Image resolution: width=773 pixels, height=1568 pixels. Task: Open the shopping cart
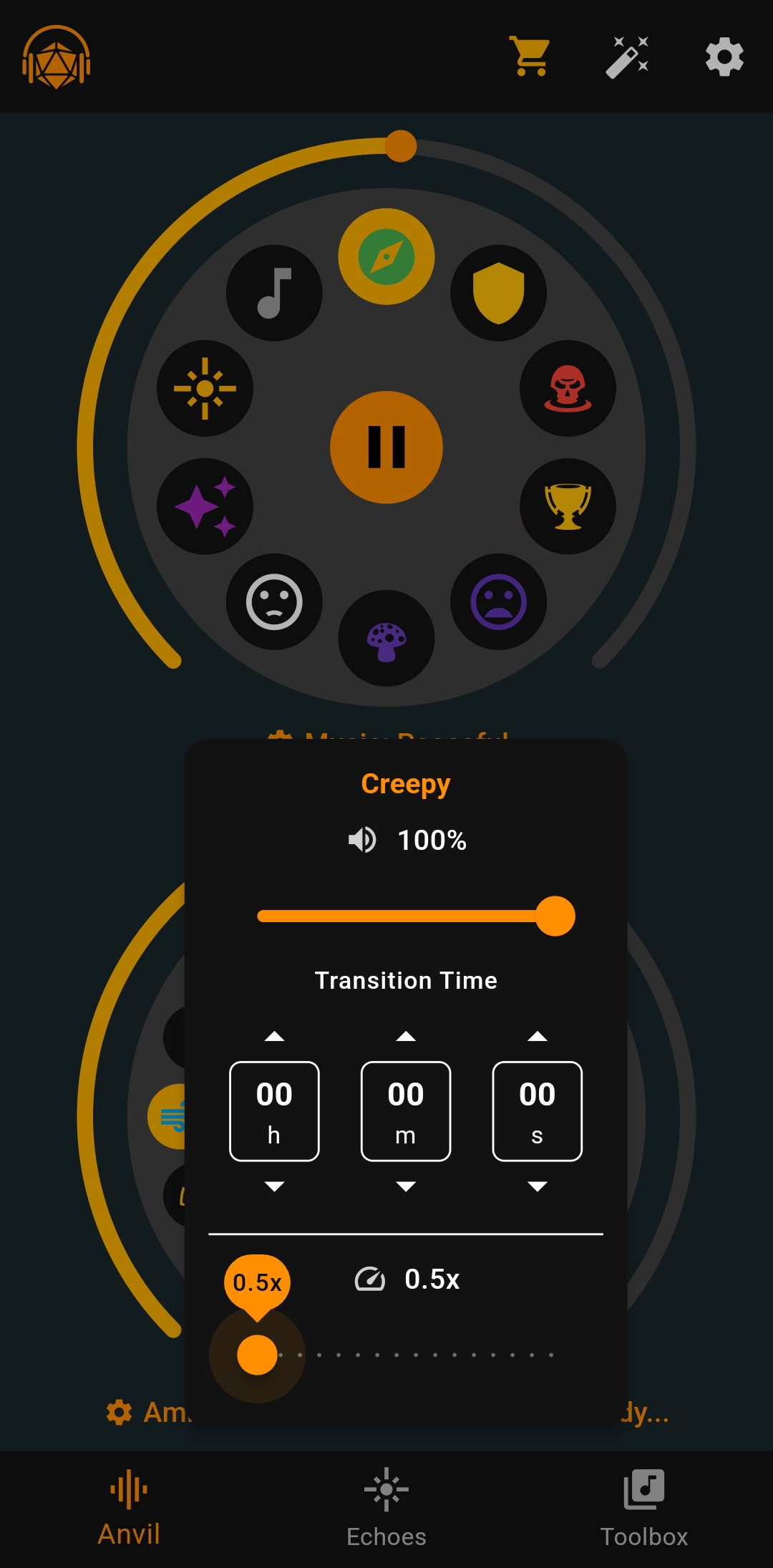pyautogui.click(x=530, y=57)
